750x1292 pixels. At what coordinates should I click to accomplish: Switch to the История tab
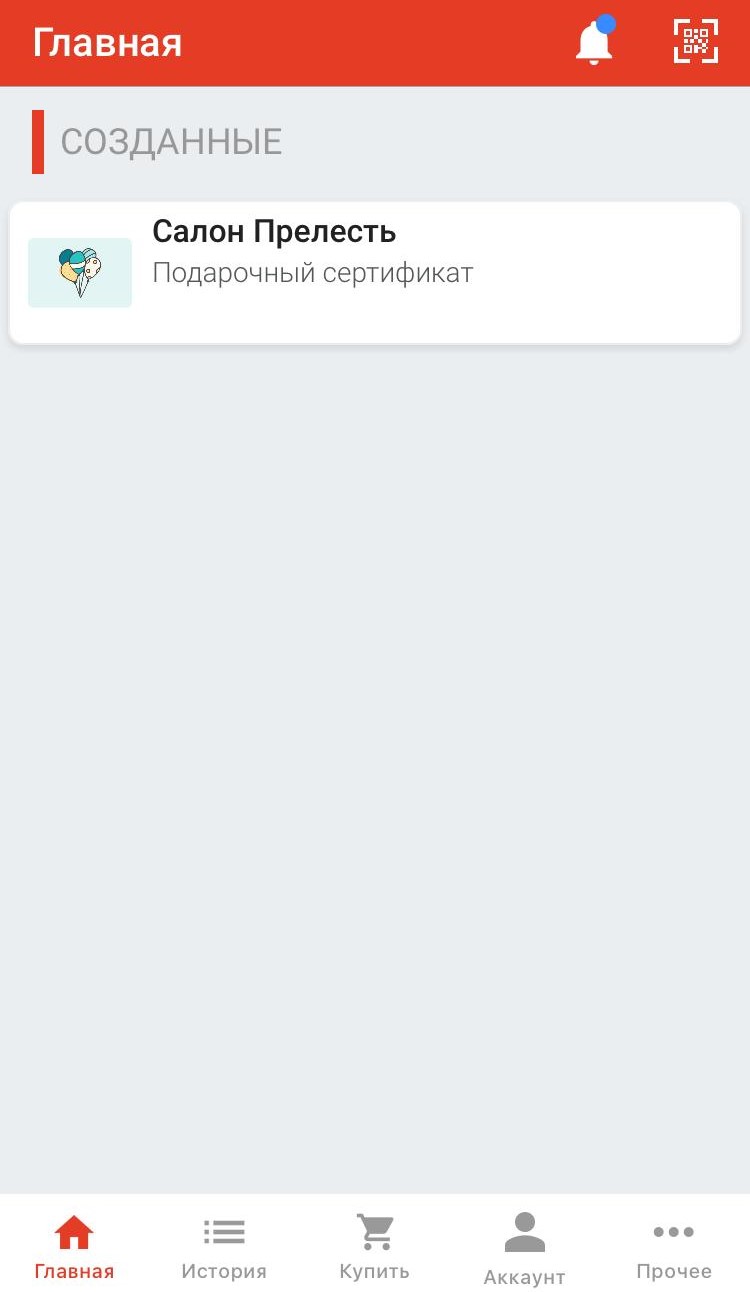(x=224, y=1247)
